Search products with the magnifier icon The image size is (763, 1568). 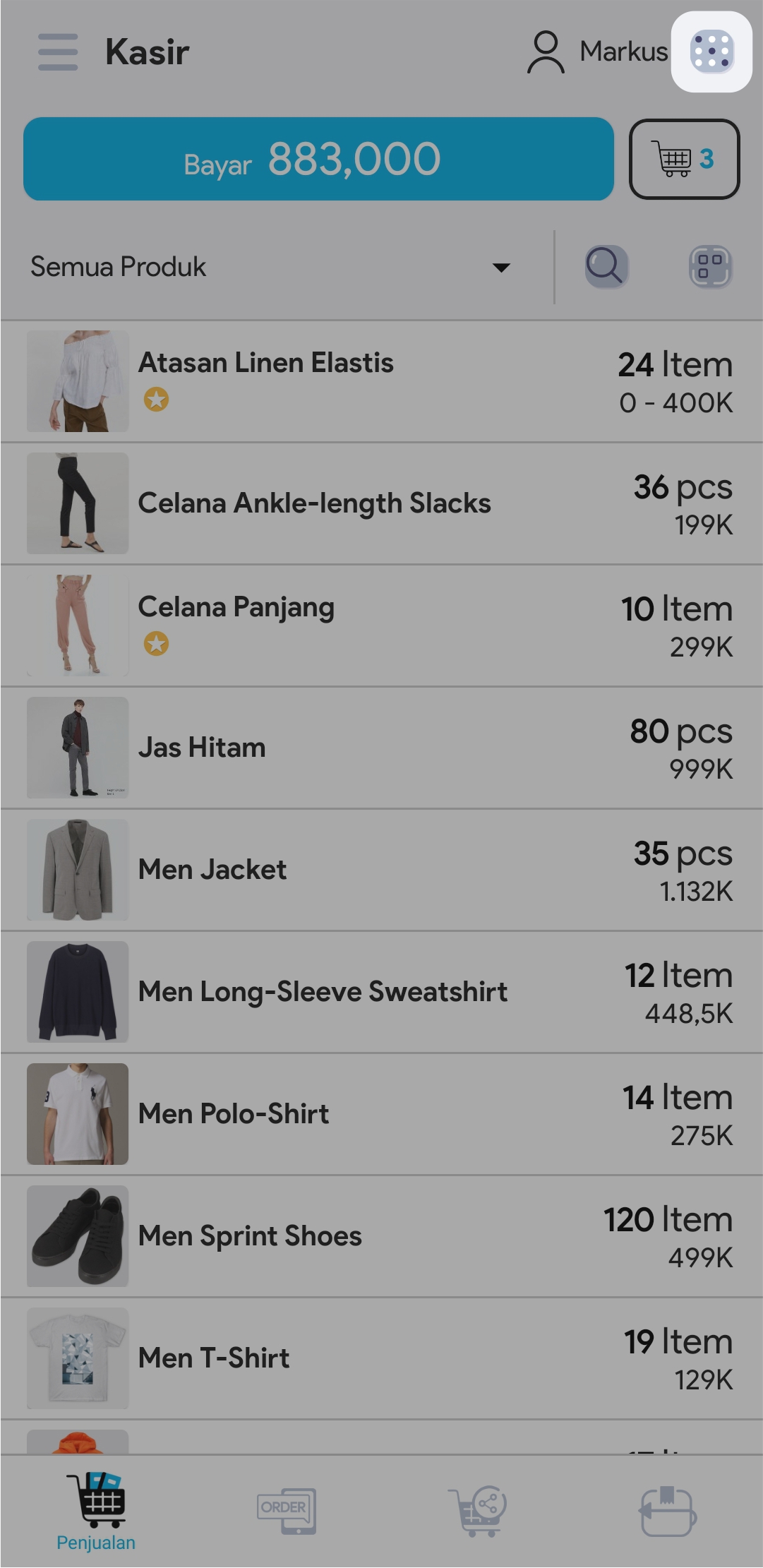coord(606,268)
